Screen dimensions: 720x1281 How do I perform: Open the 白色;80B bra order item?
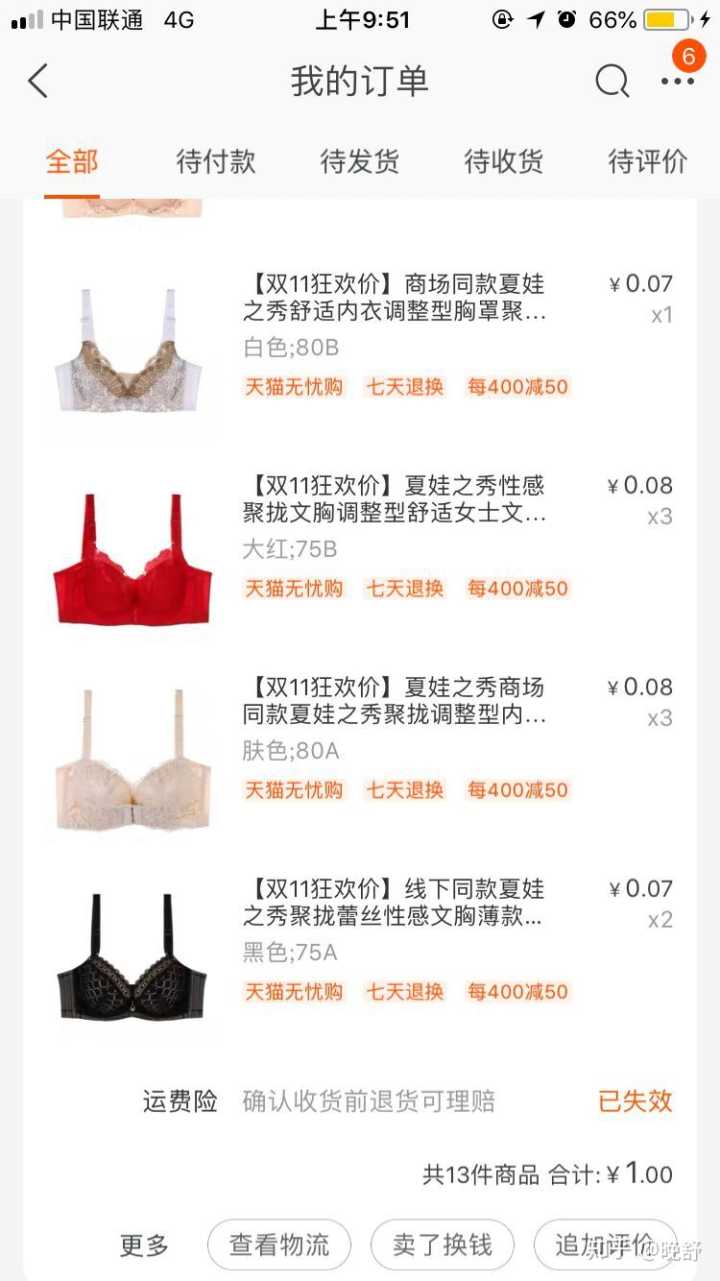tap(395, 298)
